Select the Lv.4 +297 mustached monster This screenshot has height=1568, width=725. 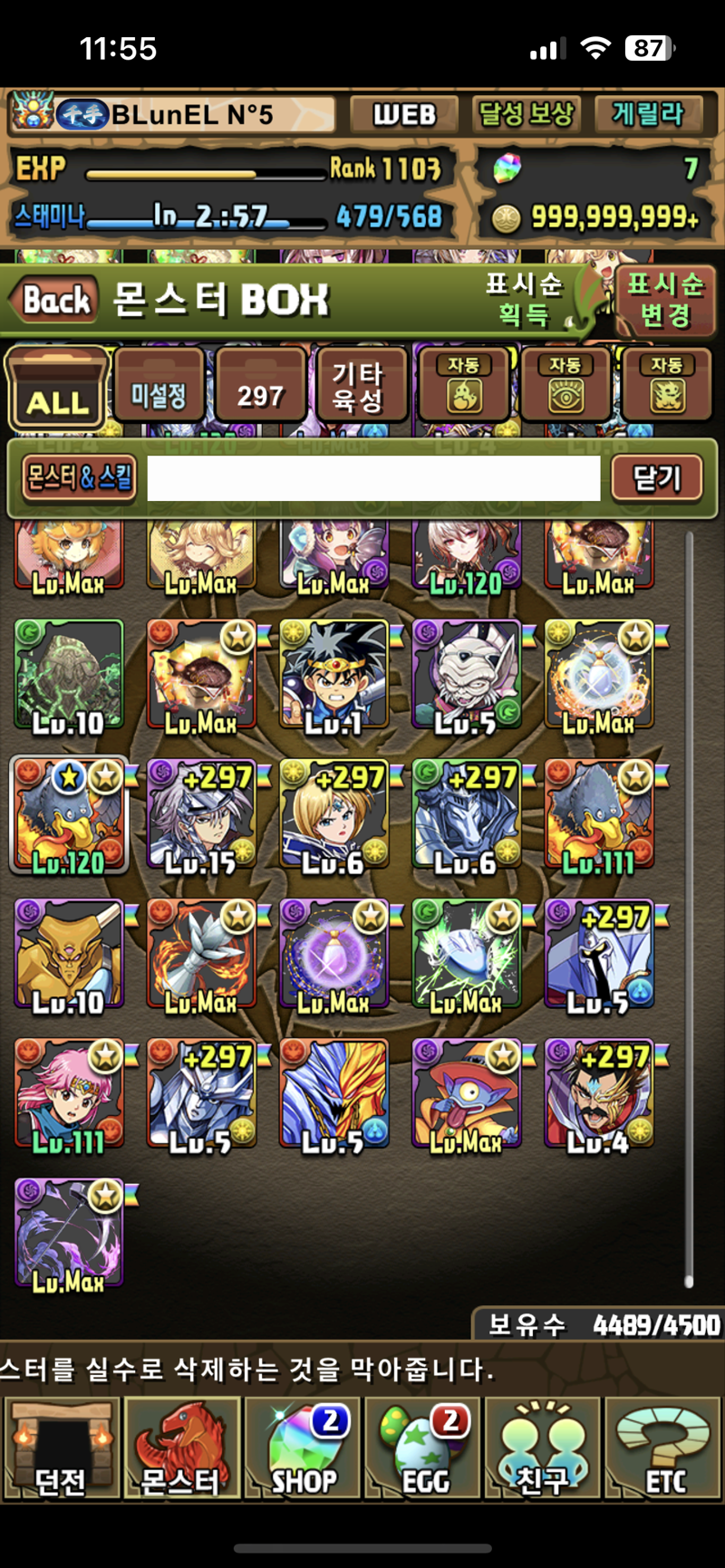[x=599, y=1094]
